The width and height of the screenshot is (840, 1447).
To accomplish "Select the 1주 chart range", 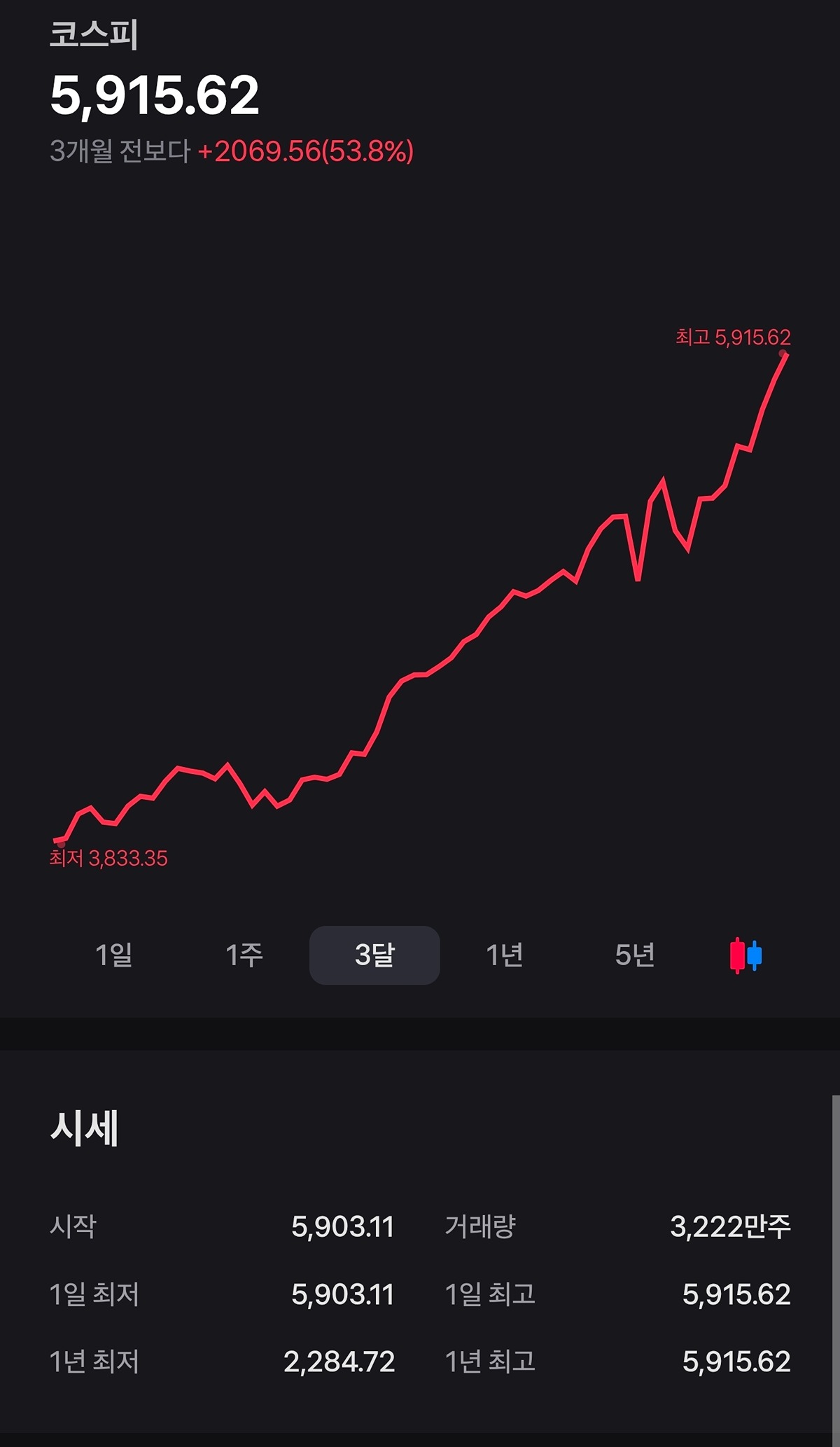I will pyautogui.click(x=244, y=955).
